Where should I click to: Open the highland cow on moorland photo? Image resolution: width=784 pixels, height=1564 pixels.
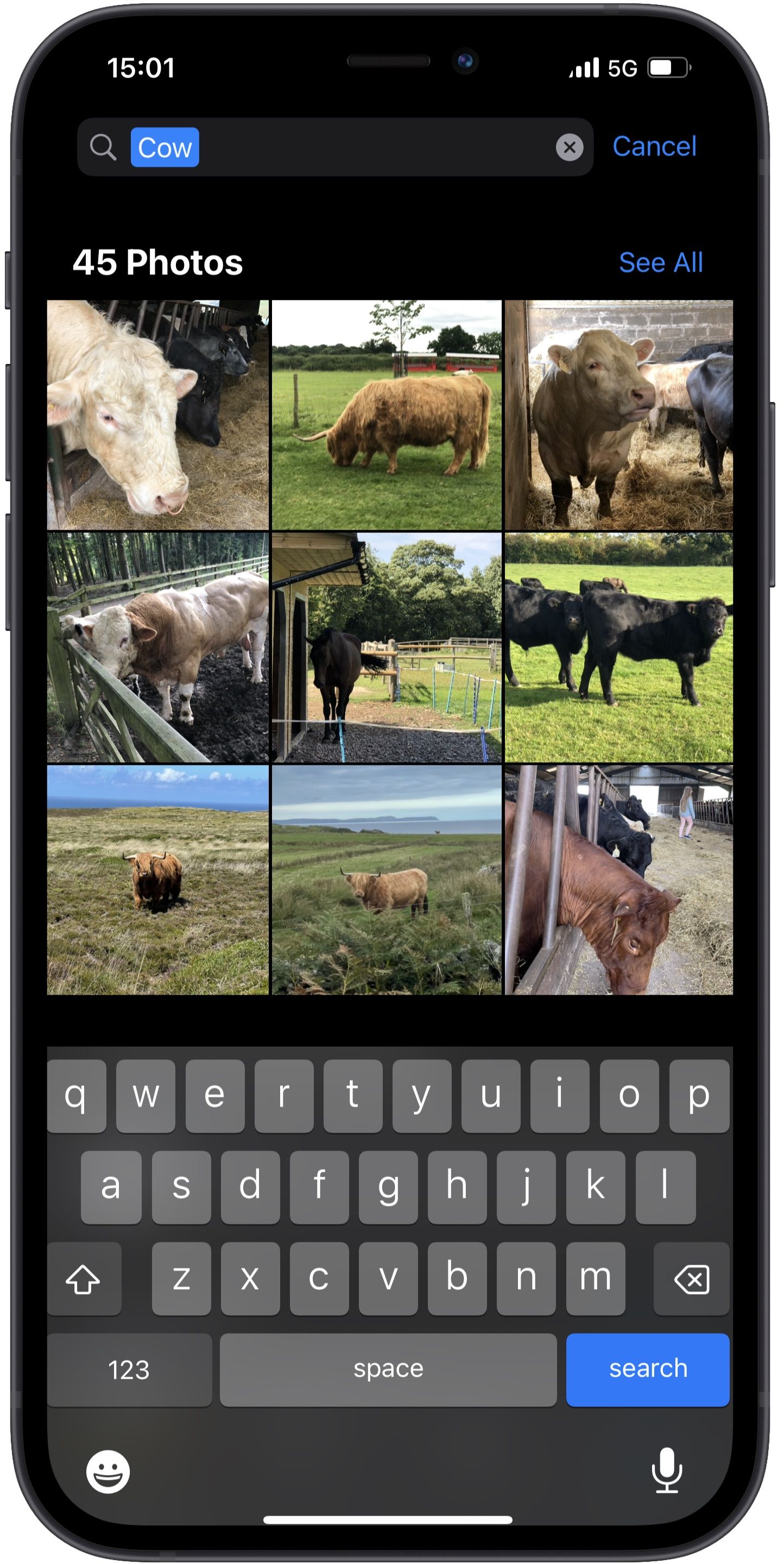click(158, 880)
